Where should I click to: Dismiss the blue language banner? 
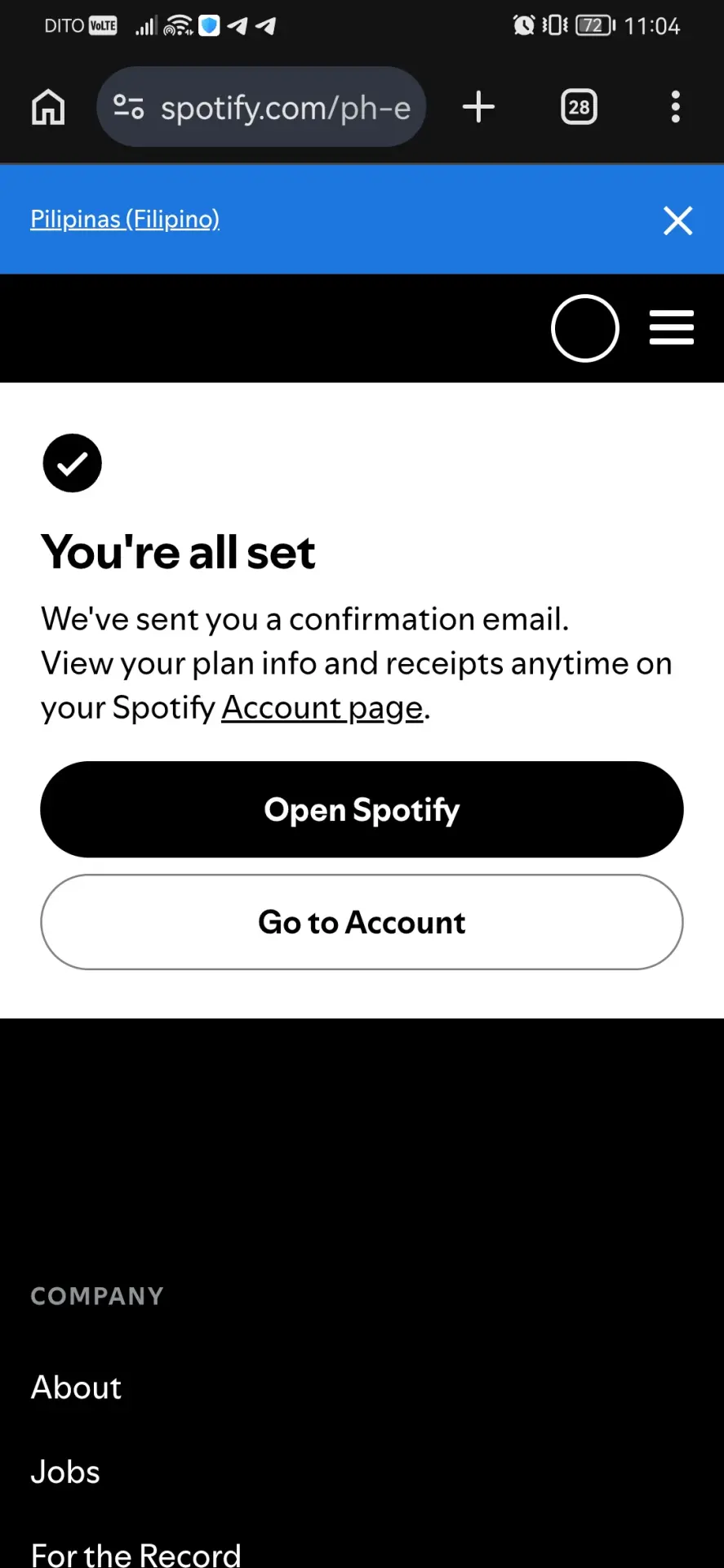pyautogui.click(x=677, y=220)
